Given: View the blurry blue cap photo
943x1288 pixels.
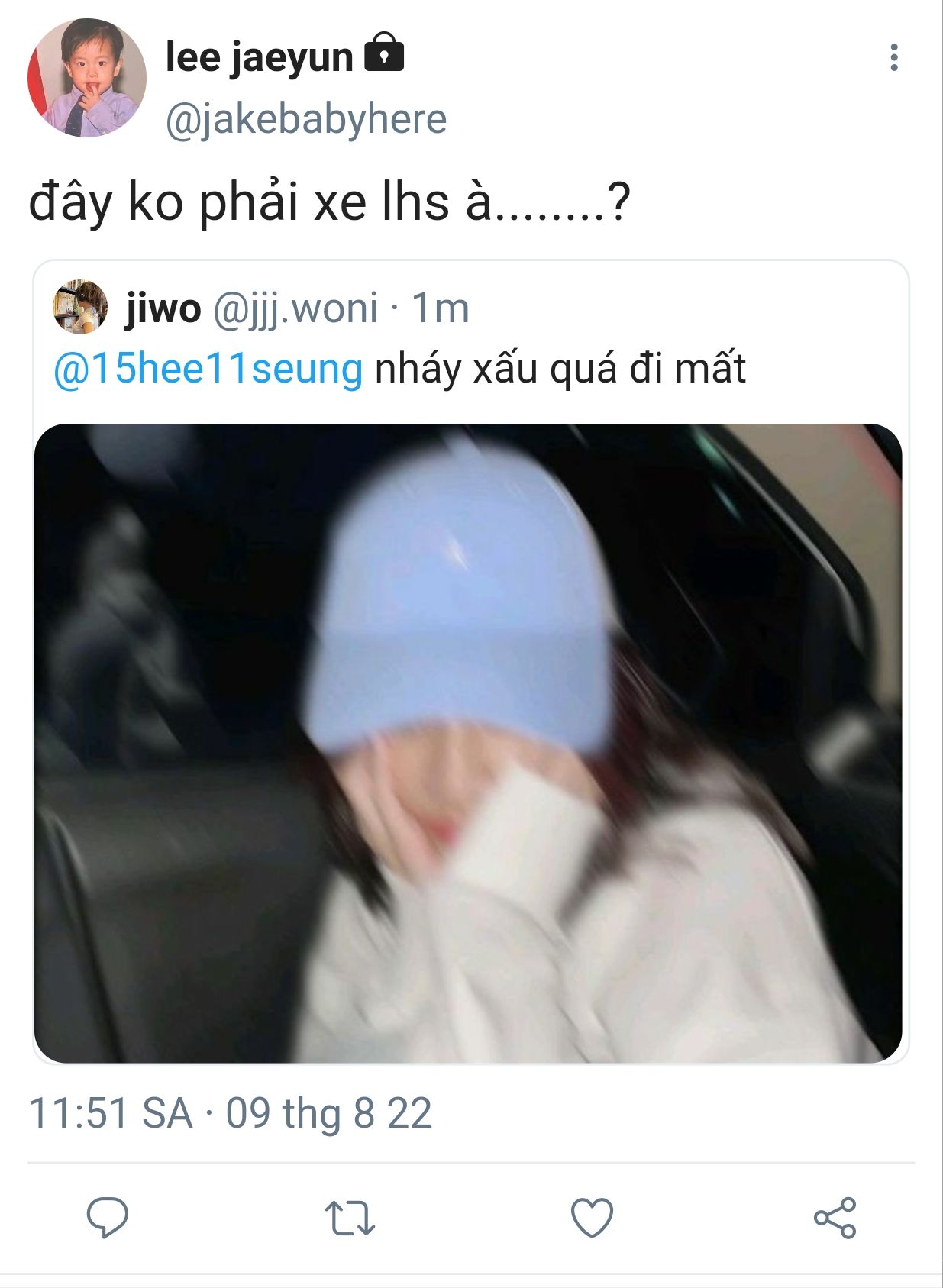Looking at the screenshot, I should [468, 742].
